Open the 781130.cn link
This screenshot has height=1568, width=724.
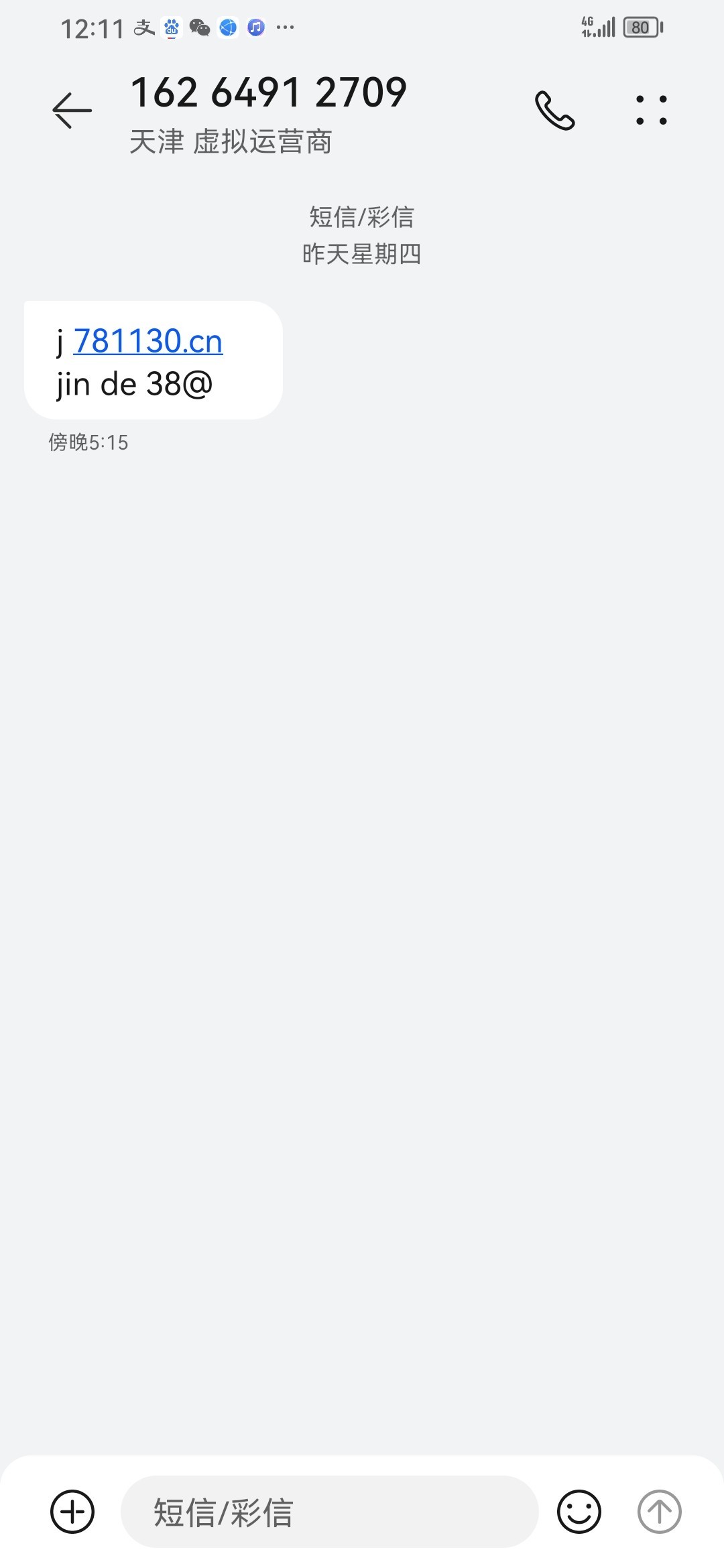coord(147,341)
